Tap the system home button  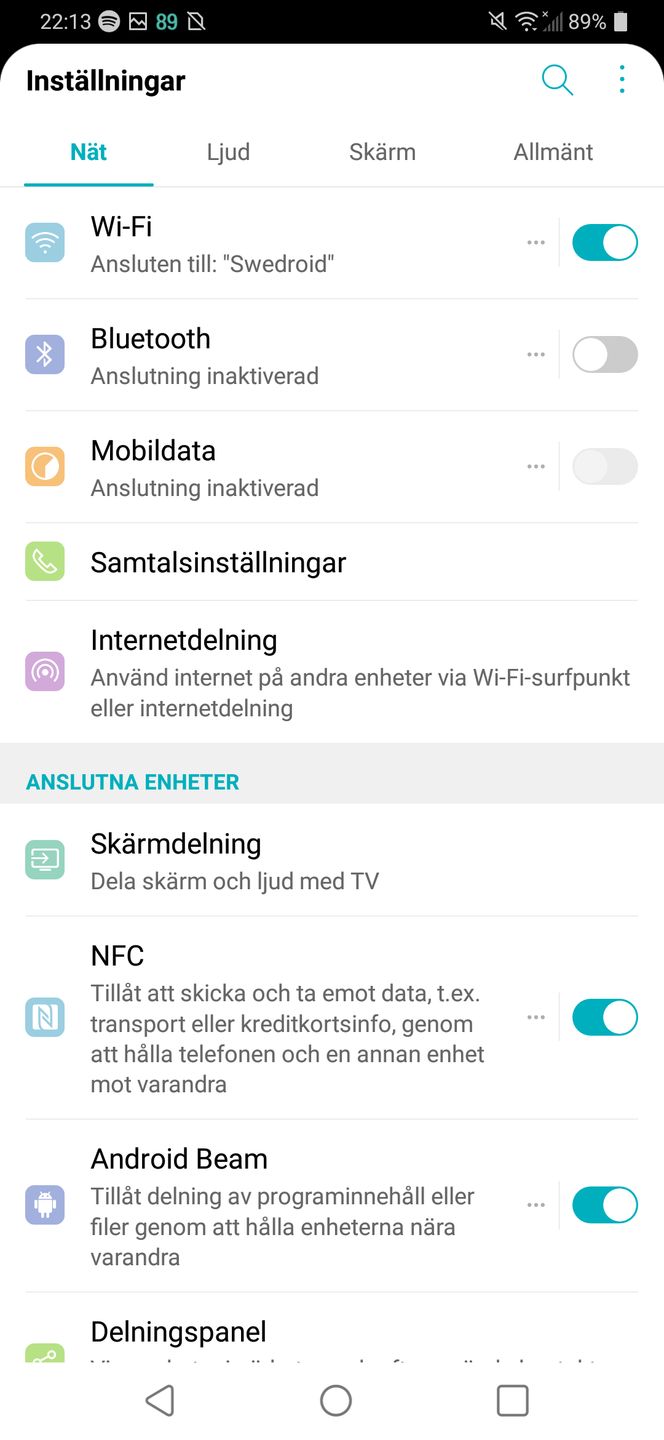pos(336,1400)
